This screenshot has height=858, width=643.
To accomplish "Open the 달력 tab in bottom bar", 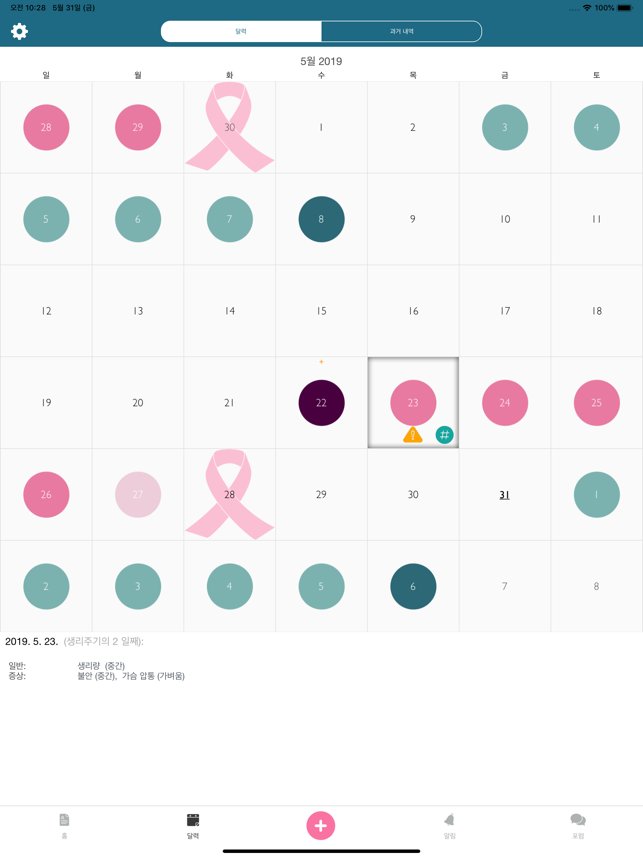I will point(193,825).
